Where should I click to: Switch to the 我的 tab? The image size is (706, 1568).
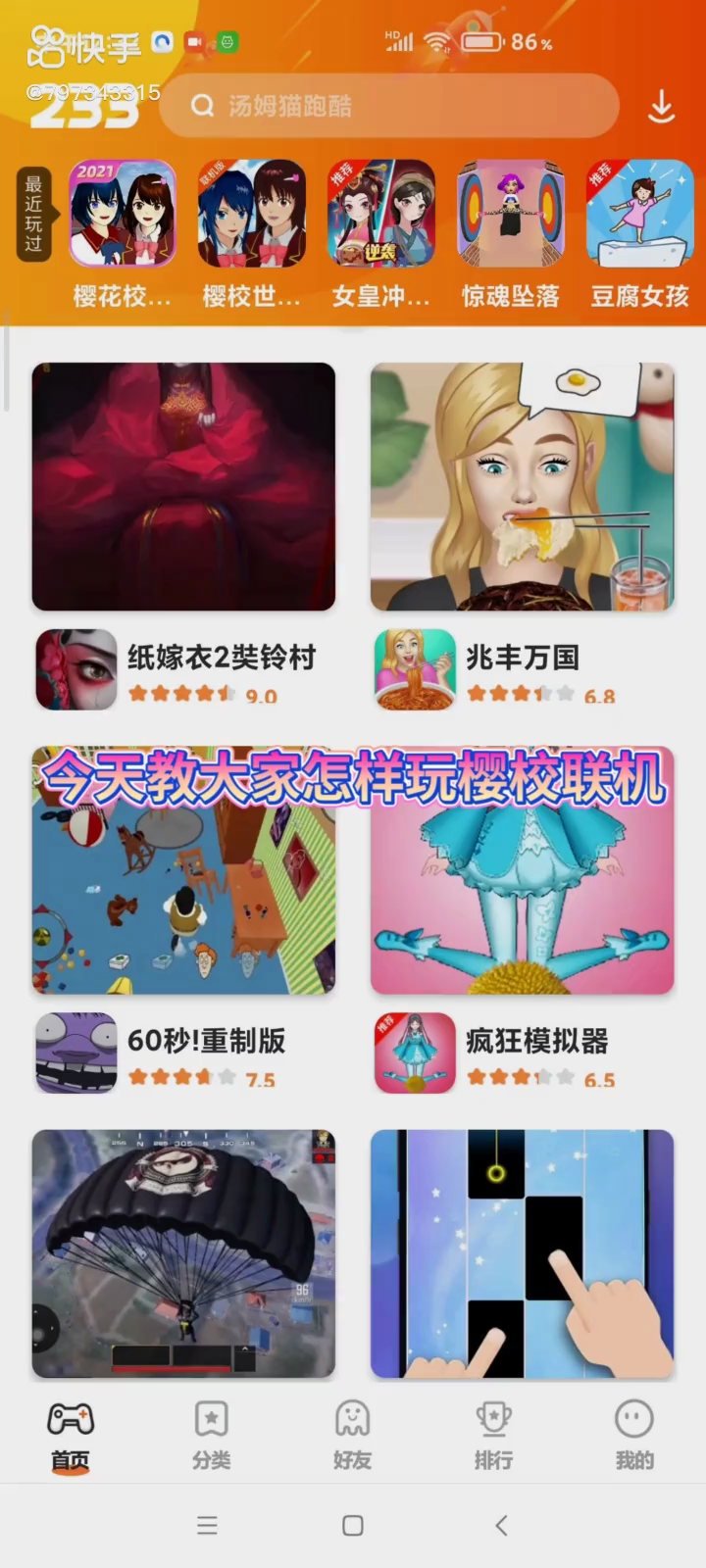click(633, 1435)
